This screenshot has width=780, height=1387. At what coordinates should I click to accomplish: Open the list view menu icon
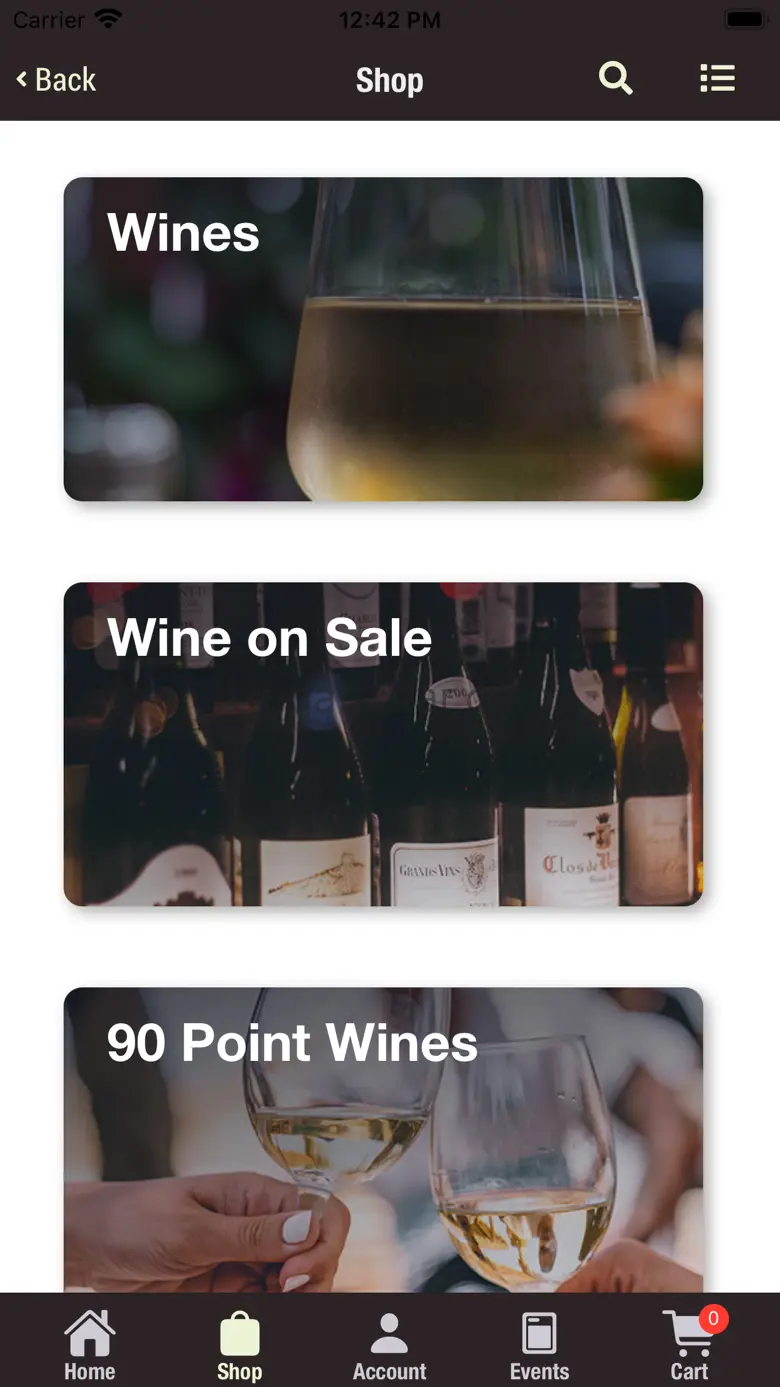(x=717, y=78)
